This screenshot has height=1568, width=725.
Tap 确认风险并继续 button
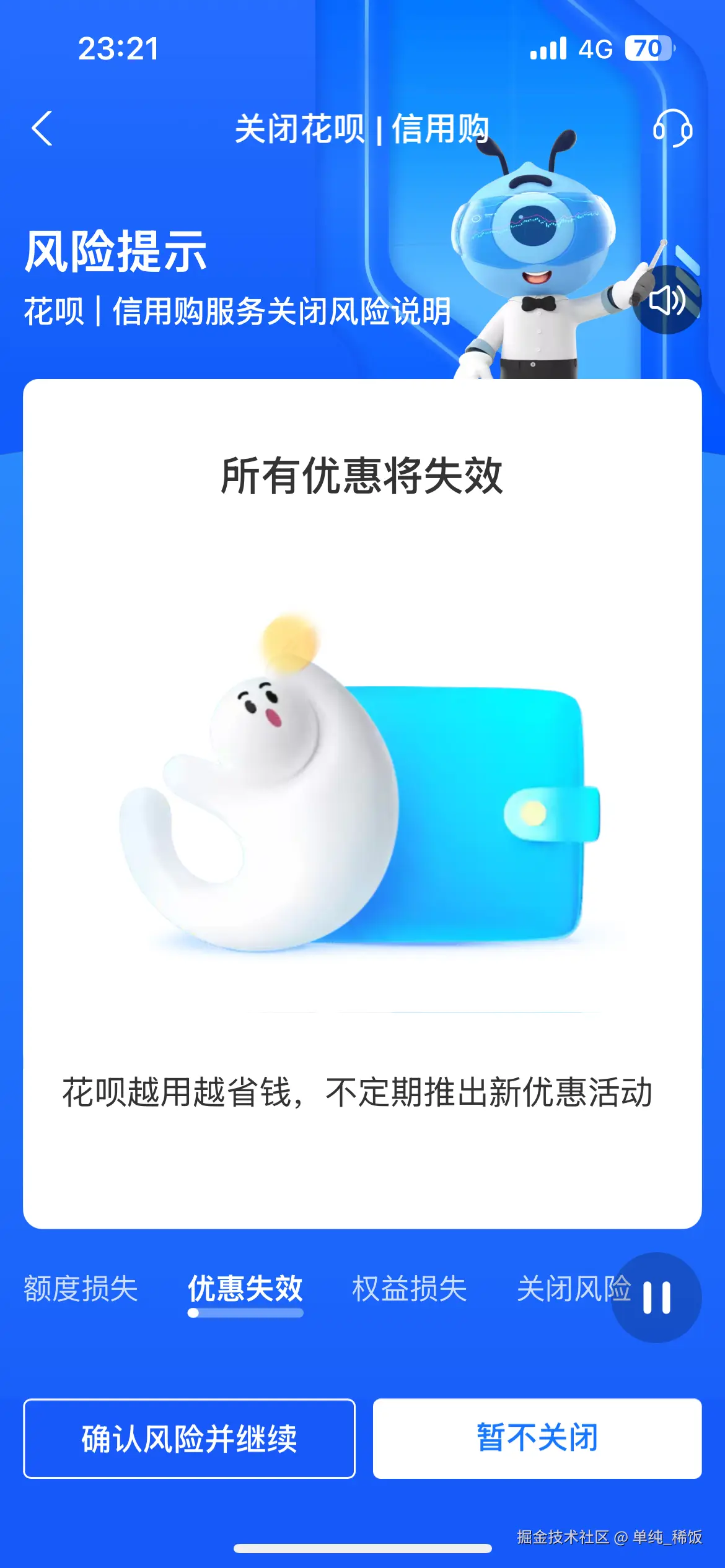click(189, 1439)
